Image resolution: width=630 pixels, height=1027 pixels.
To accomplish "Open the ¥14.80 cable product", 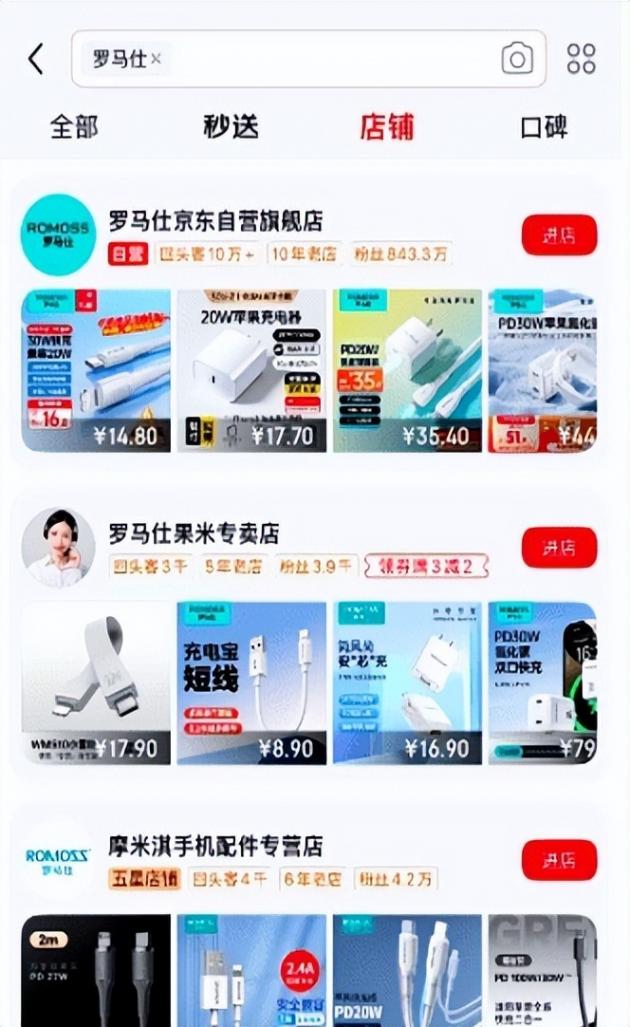I will [x=96, y=370].
